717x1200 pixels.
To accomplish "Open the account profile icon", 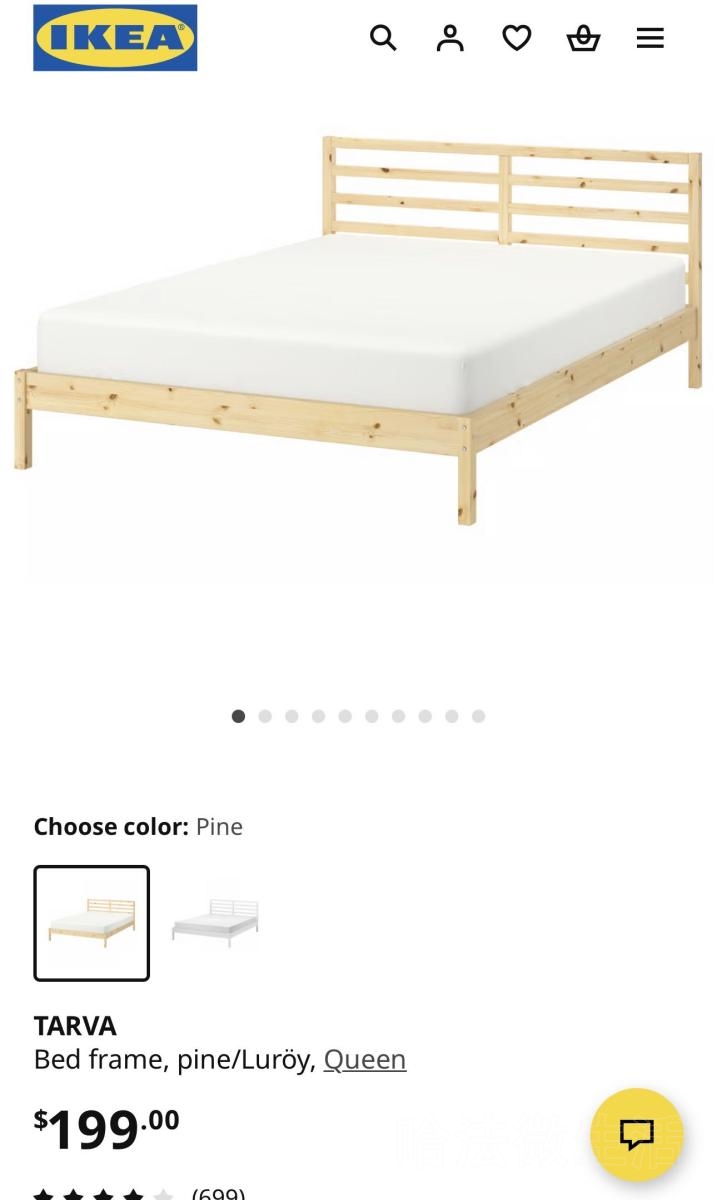I will pyautogui.click(x=450, y=38).
